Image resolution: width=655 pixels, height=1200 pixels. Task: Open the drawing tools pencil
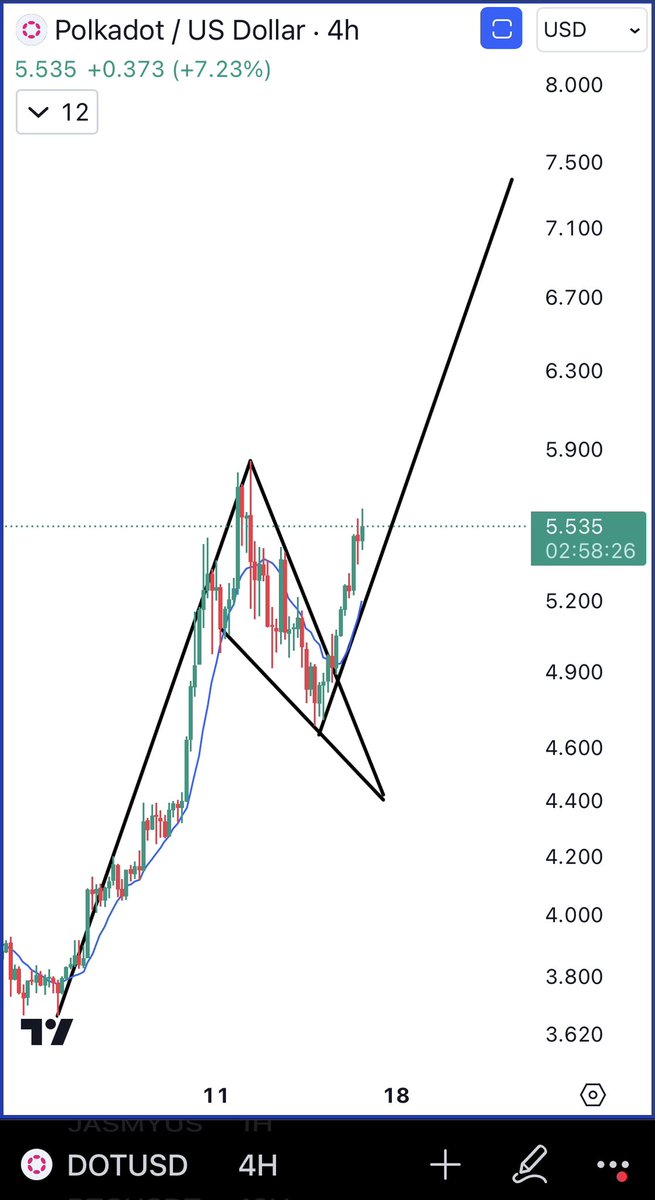[x=531, y=1165]
